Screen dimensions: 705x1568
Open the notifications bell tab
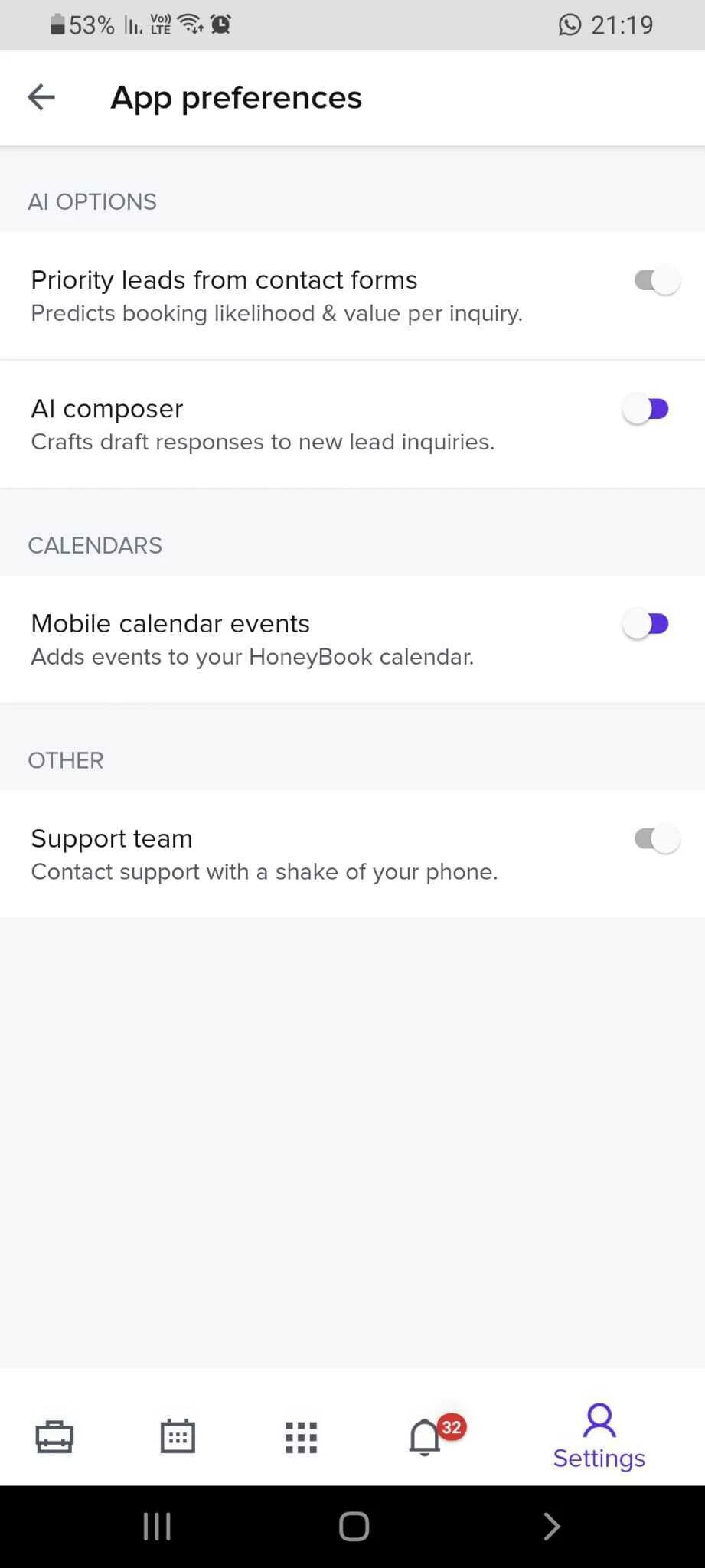(x=426, y=1436)
